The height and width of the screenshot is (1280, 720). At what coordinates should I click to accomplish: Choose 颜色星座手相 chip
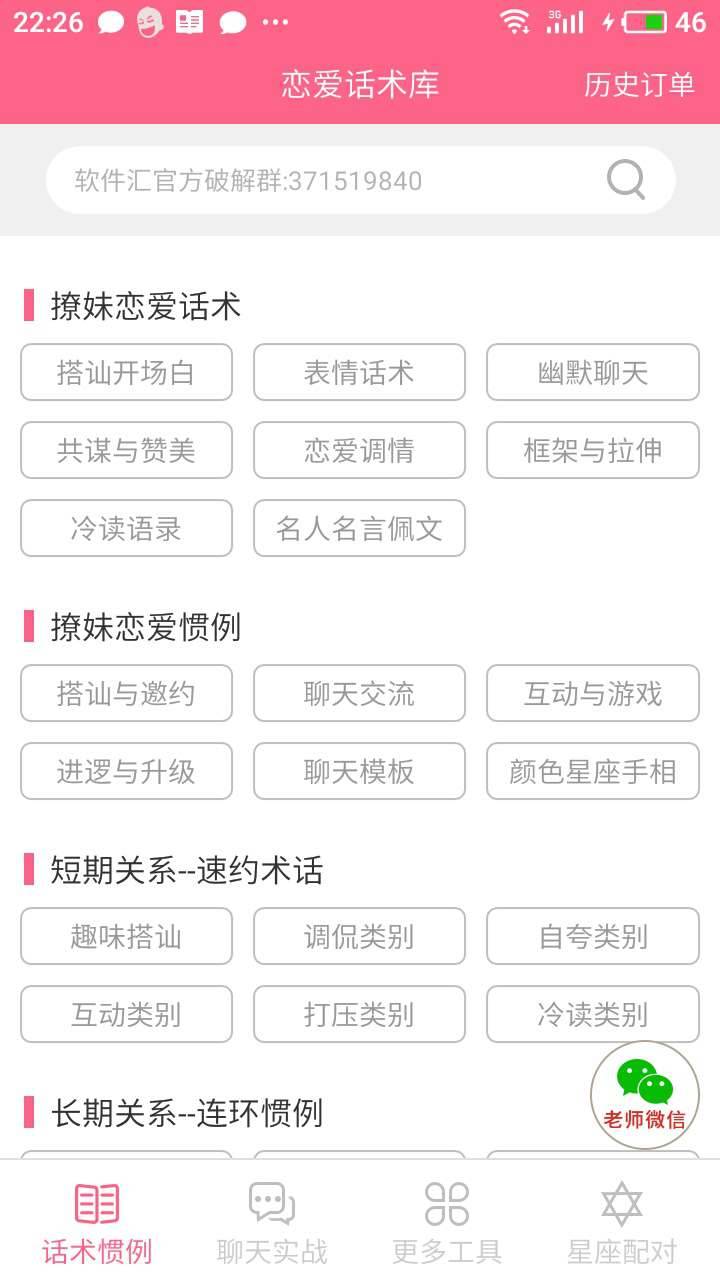pyautogui.click(x=593, y=772)
